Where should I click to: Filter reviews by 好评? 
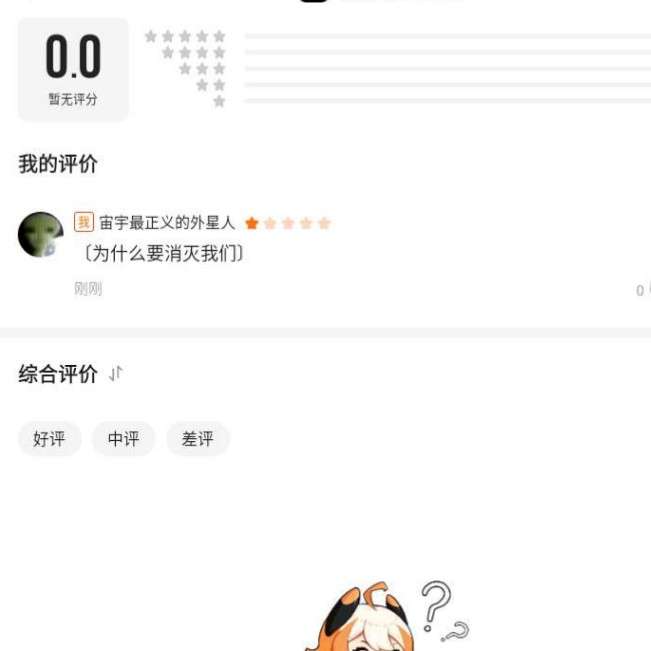click(x=49, y=439)
